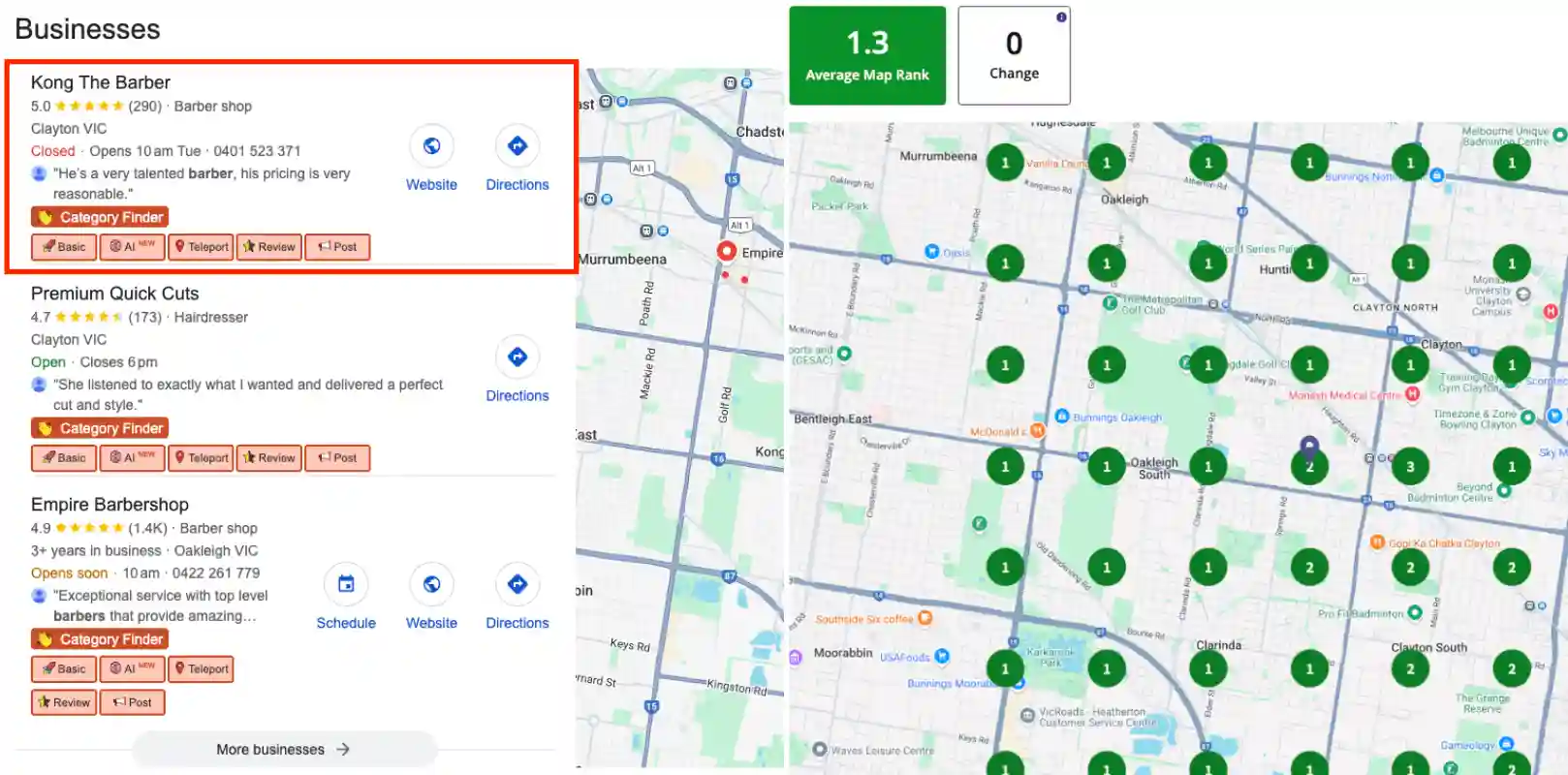Show more businesses
The image size is (1568, 775).
point(283,749)
